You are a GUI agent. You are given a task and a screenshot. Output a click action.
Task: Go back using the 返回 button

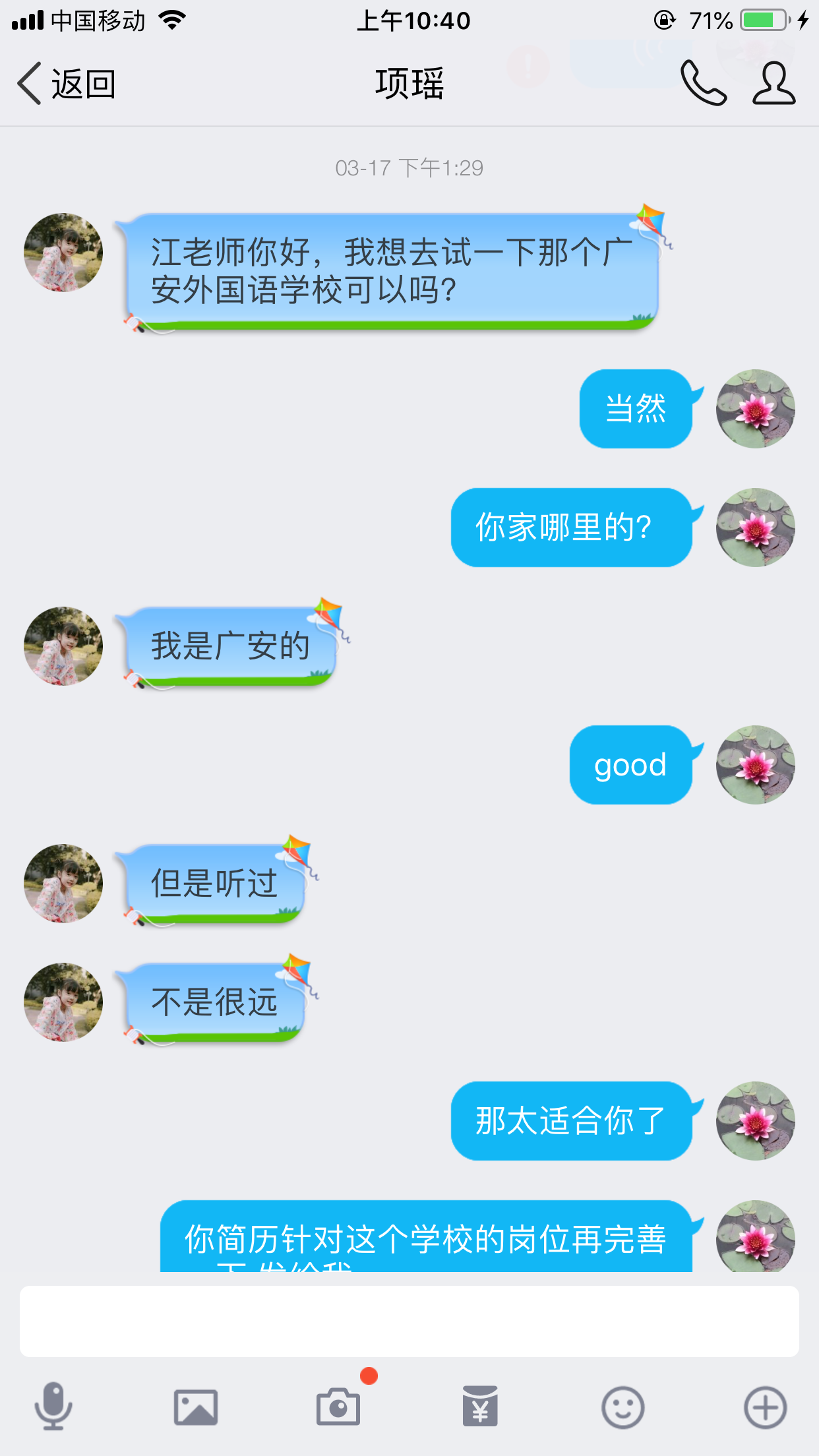(x=66, y=84)
